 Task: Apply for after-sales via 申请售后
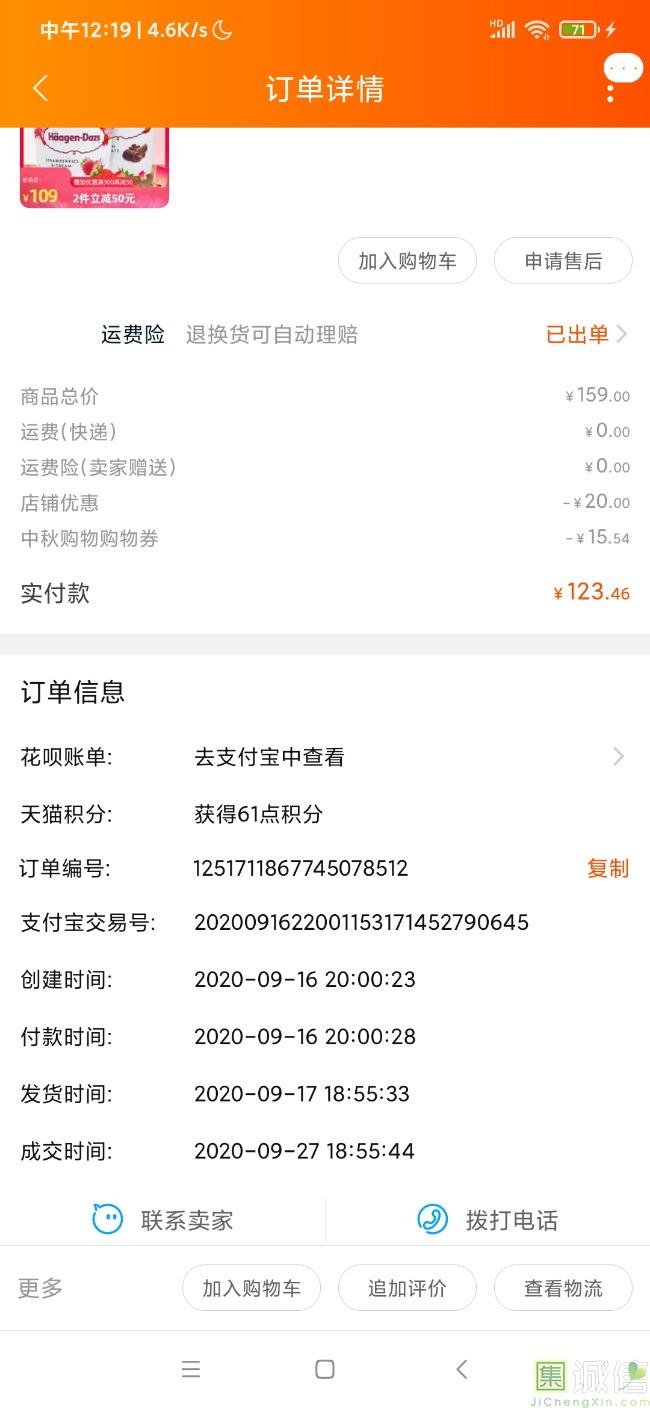click(x=563, y=261)
